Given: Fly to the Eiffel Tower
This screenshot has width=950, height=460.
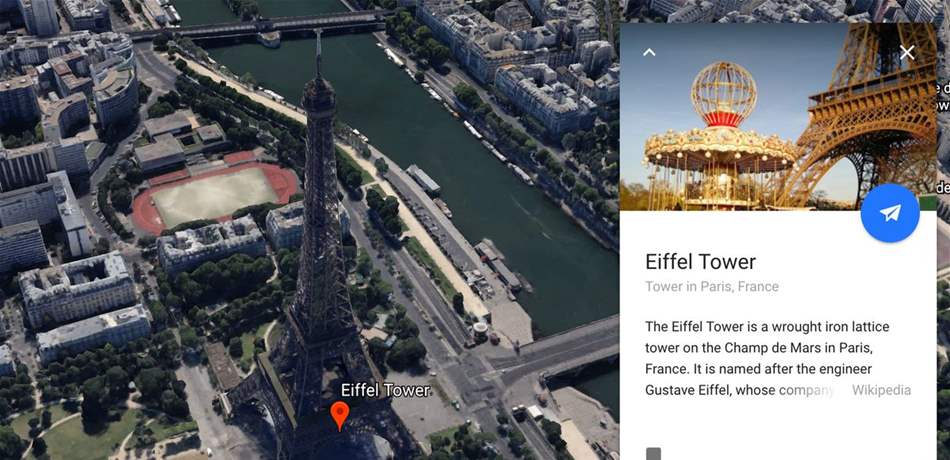Looking at the screenshot, I should (x=890, y=213).
